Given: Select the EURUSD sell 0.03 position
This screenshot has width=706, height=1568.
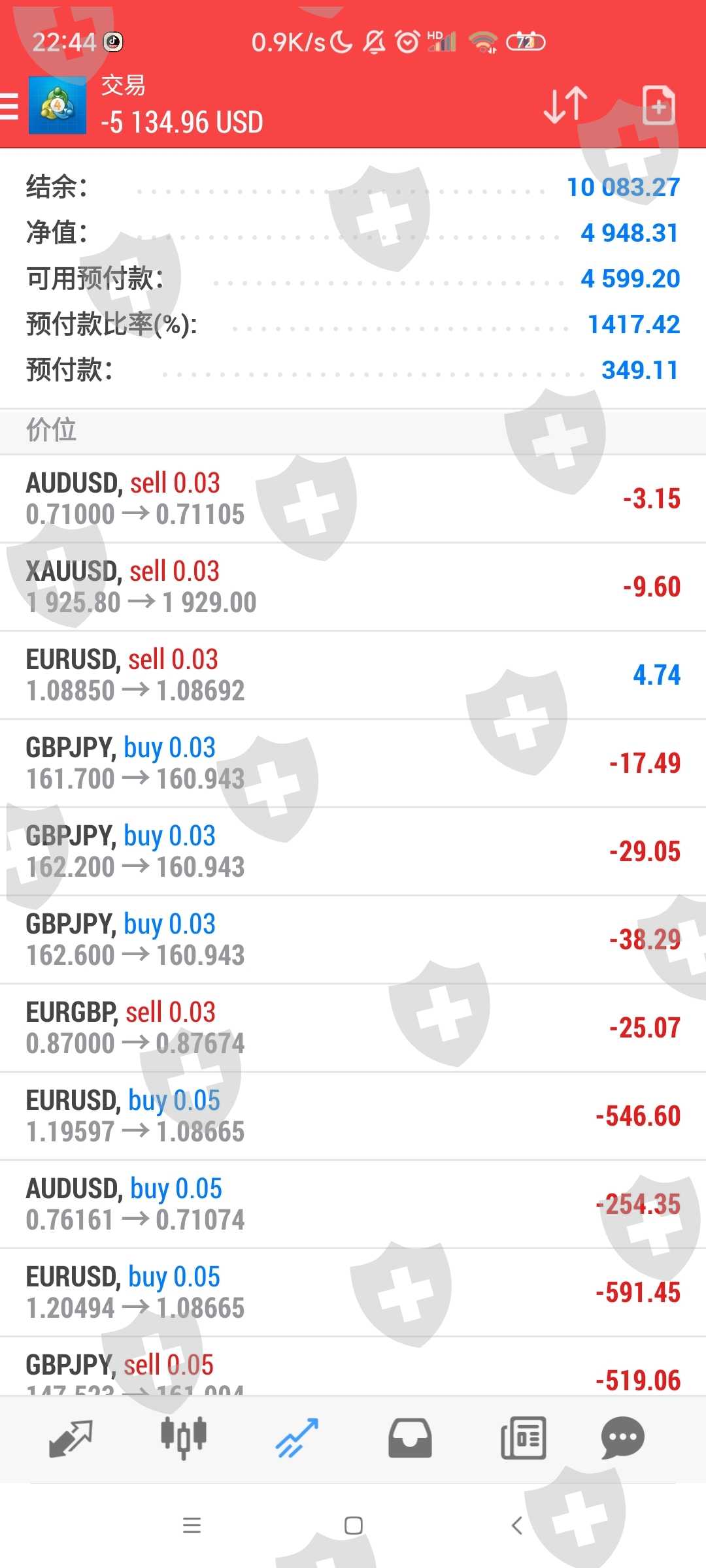Looking at the screenshot, I should [353, 675].
